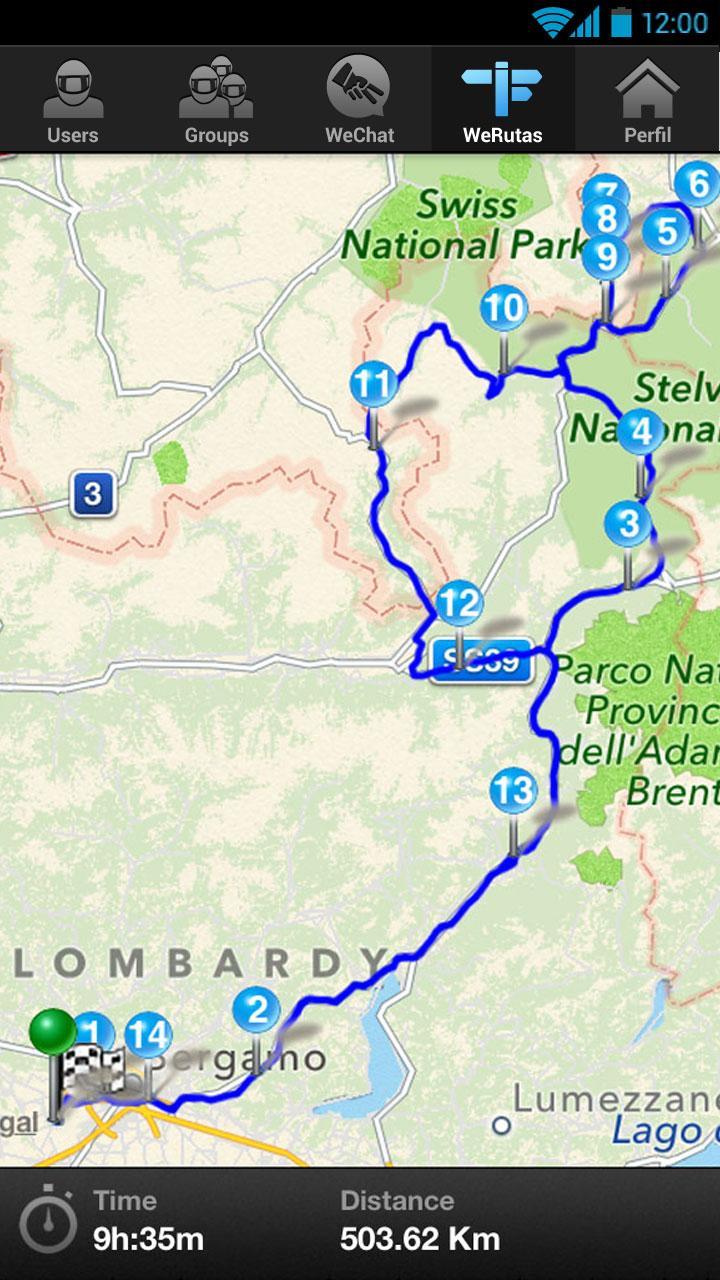The width and height of the screenshot is (720, 1280).
Task: Switch to the Users tab
Action: [x=72, y=102]
